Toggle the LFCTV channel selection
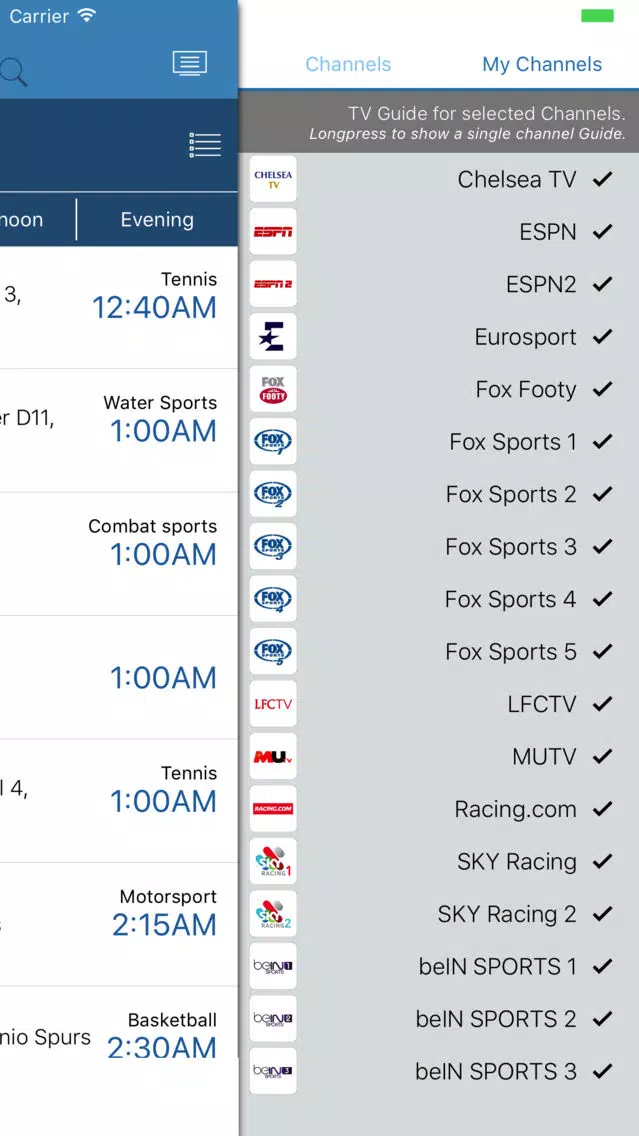 coord(438,704)
